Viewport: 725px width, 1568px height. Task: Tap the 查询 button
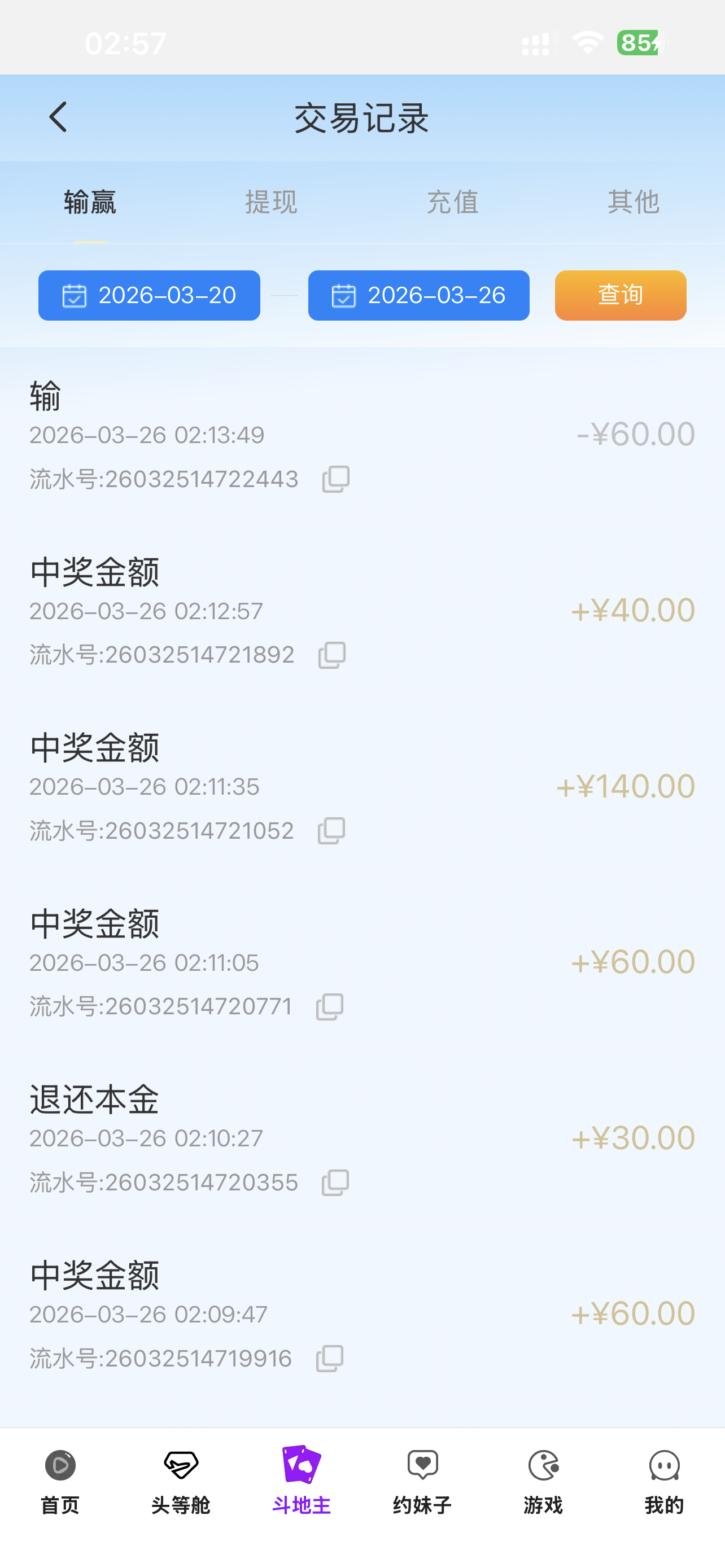(x=621, y=295)
